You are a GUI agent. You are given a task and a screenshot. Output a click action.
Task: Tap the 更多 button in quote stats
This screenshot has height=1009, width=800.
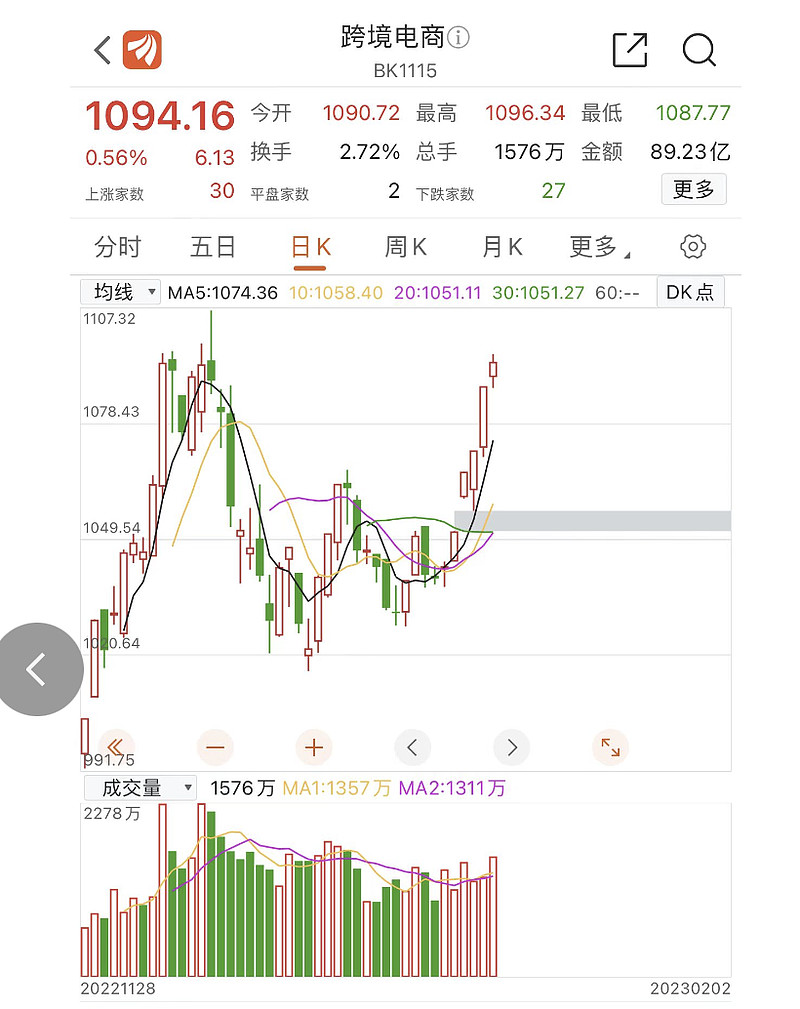coord(693,189)
